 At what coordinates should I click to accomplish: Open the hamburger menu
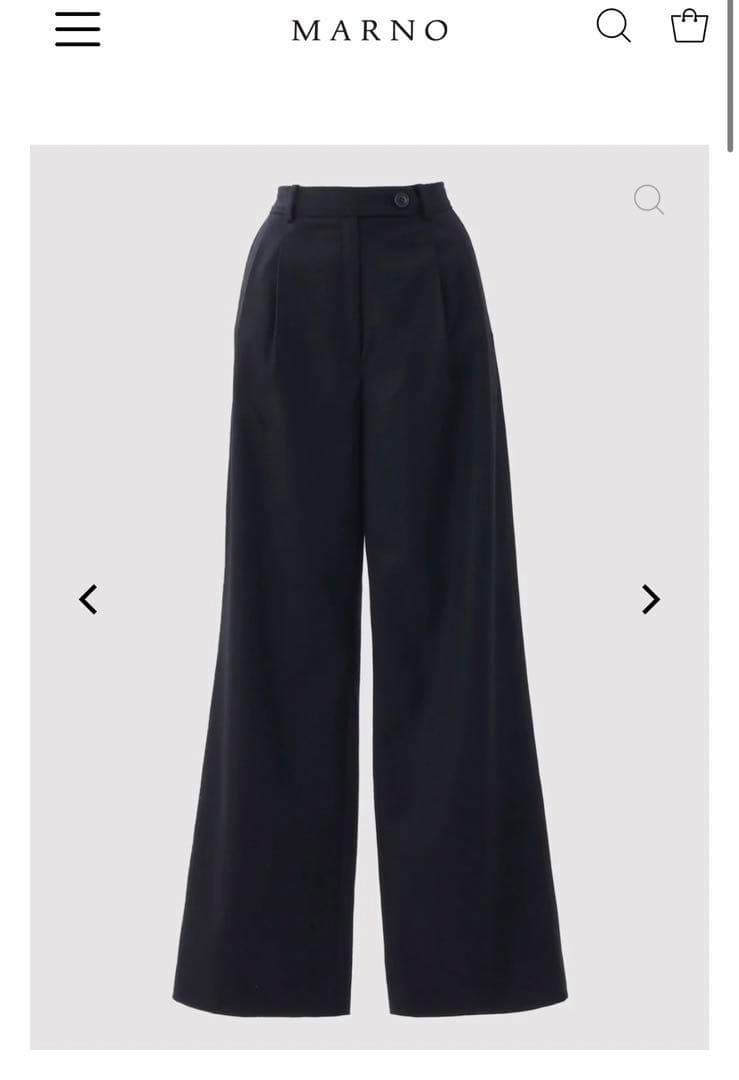(x=77, y=29)
